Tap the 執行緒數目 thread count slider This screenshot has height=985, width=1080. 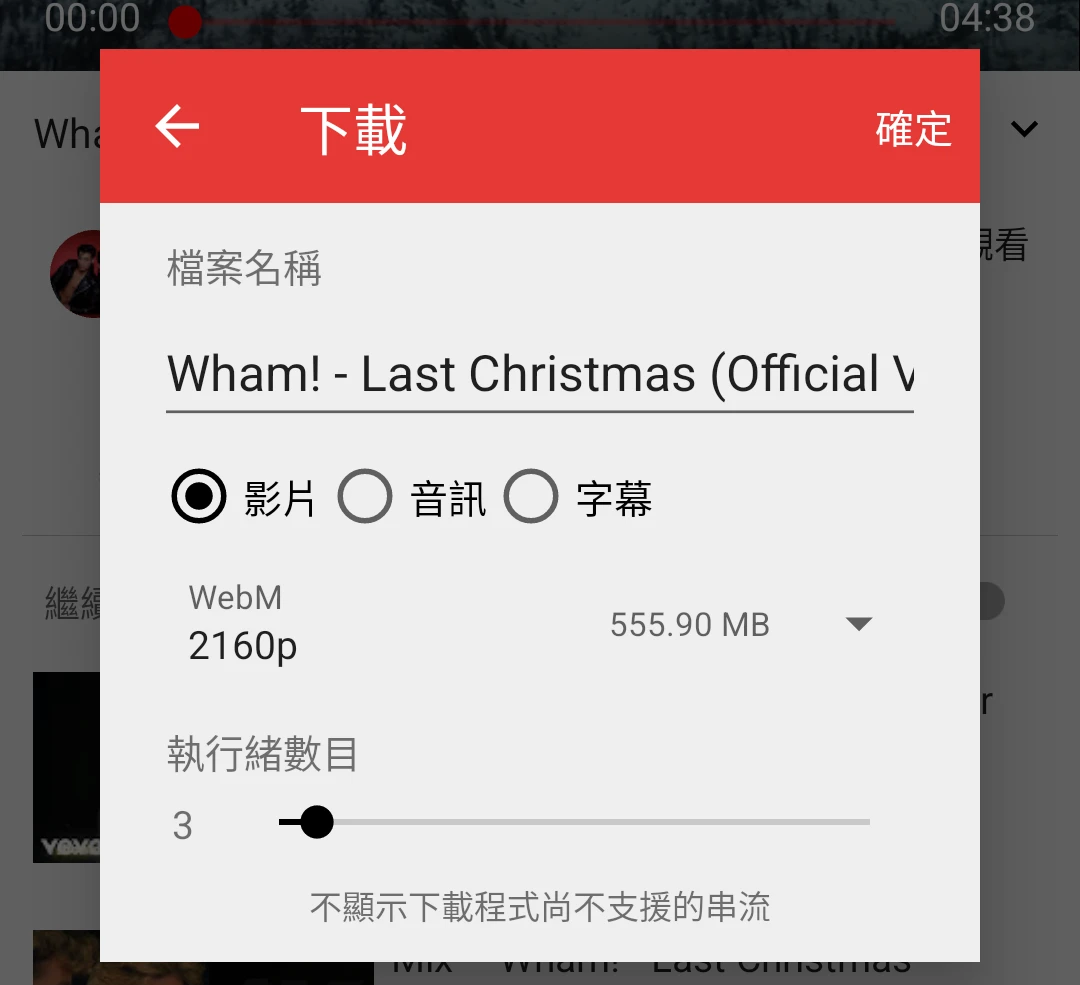point(574,822)
